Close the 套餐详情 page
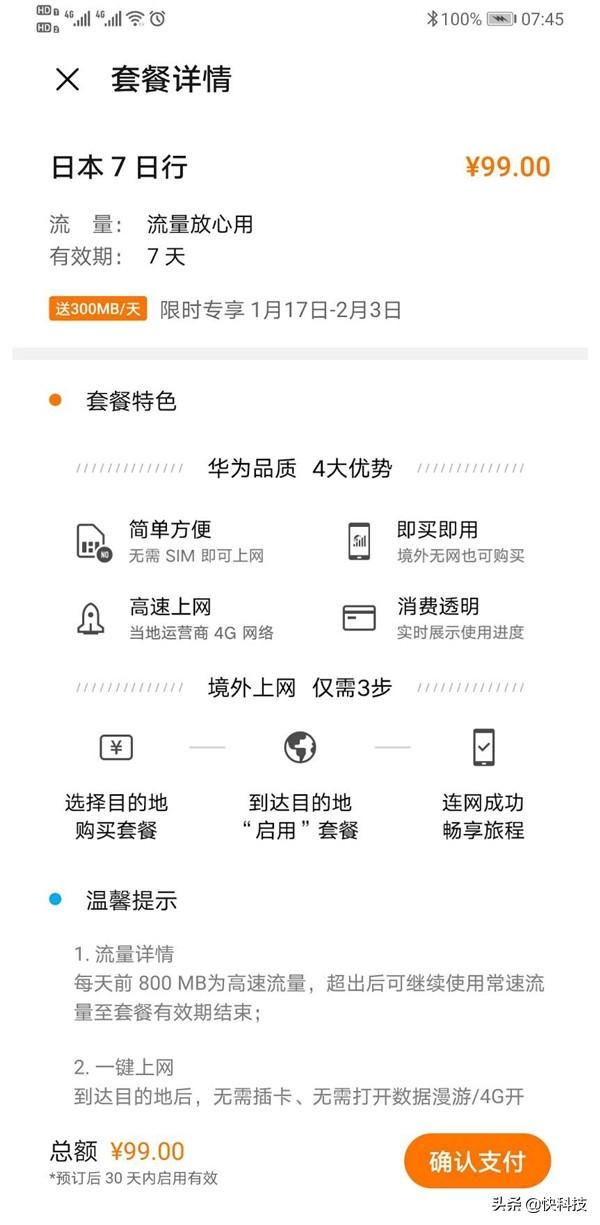Screen dimensions: 600x1225 [x=67, y=80]
